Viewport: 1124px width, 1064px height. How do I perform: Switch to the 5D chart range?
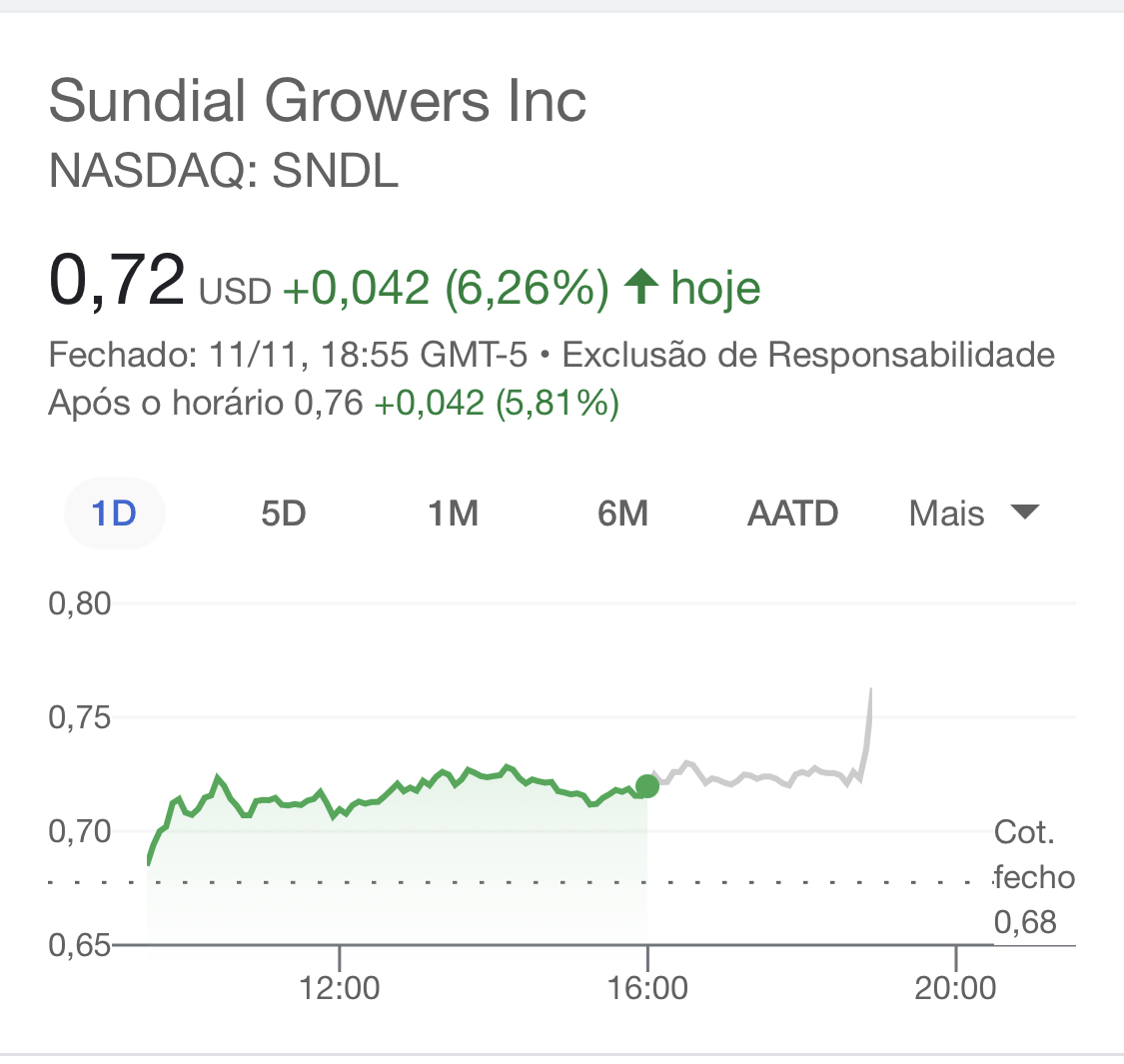[283, 514]
